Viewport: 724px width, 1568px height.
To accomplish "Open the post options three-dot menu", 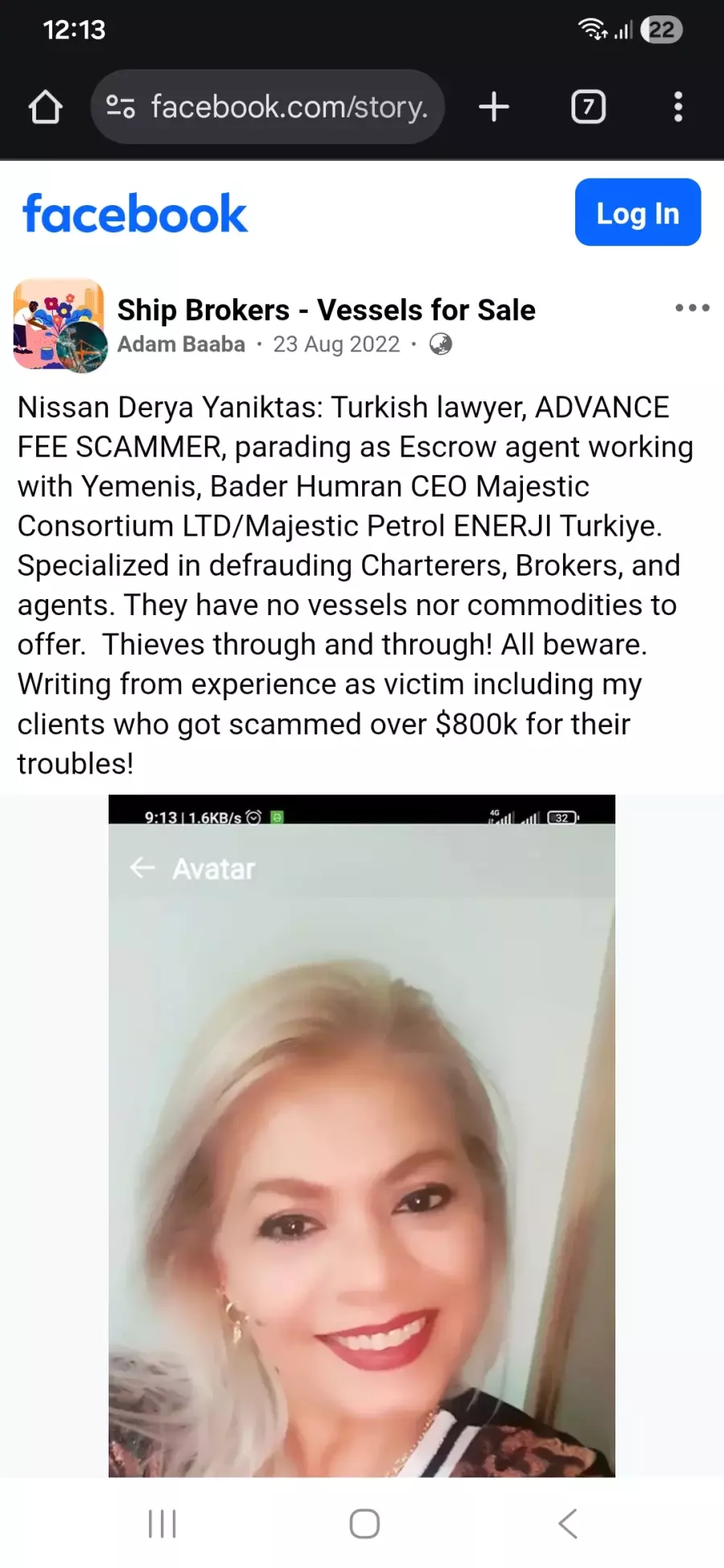I will pyautogui.click(x=692, y=308).
